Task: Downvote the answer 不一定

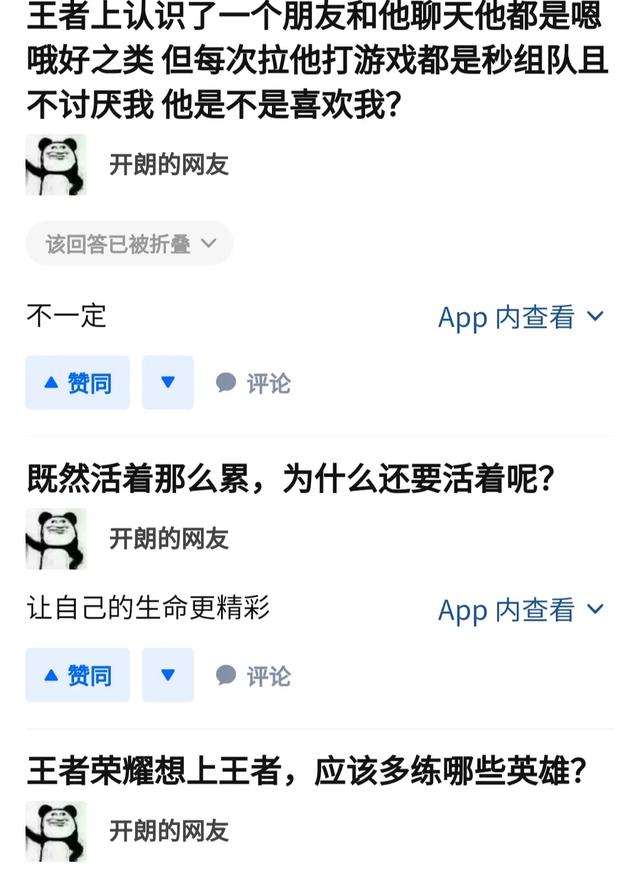Action: click(x=167, y=383)
